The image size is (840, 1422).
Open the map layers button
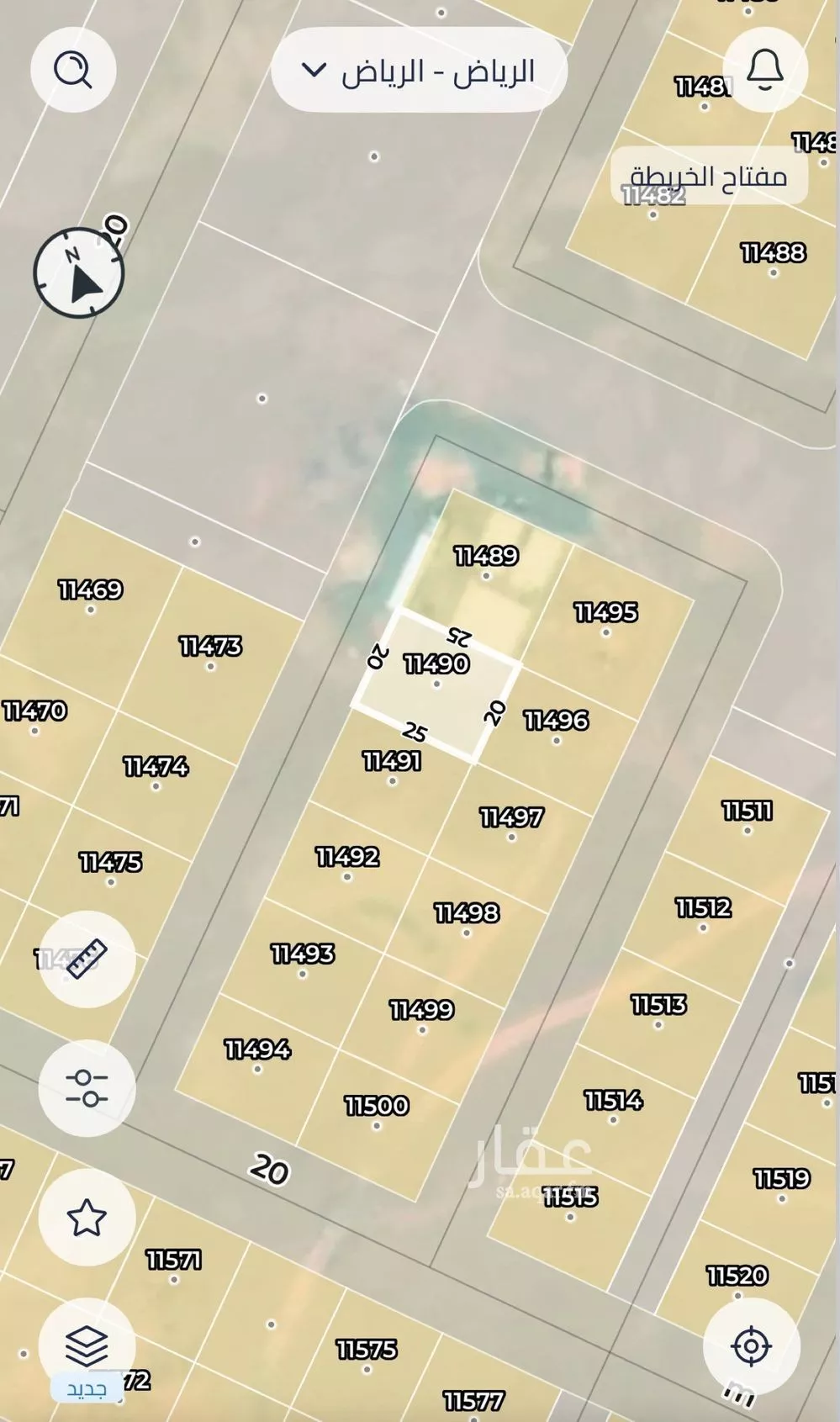pos(87,1346)
